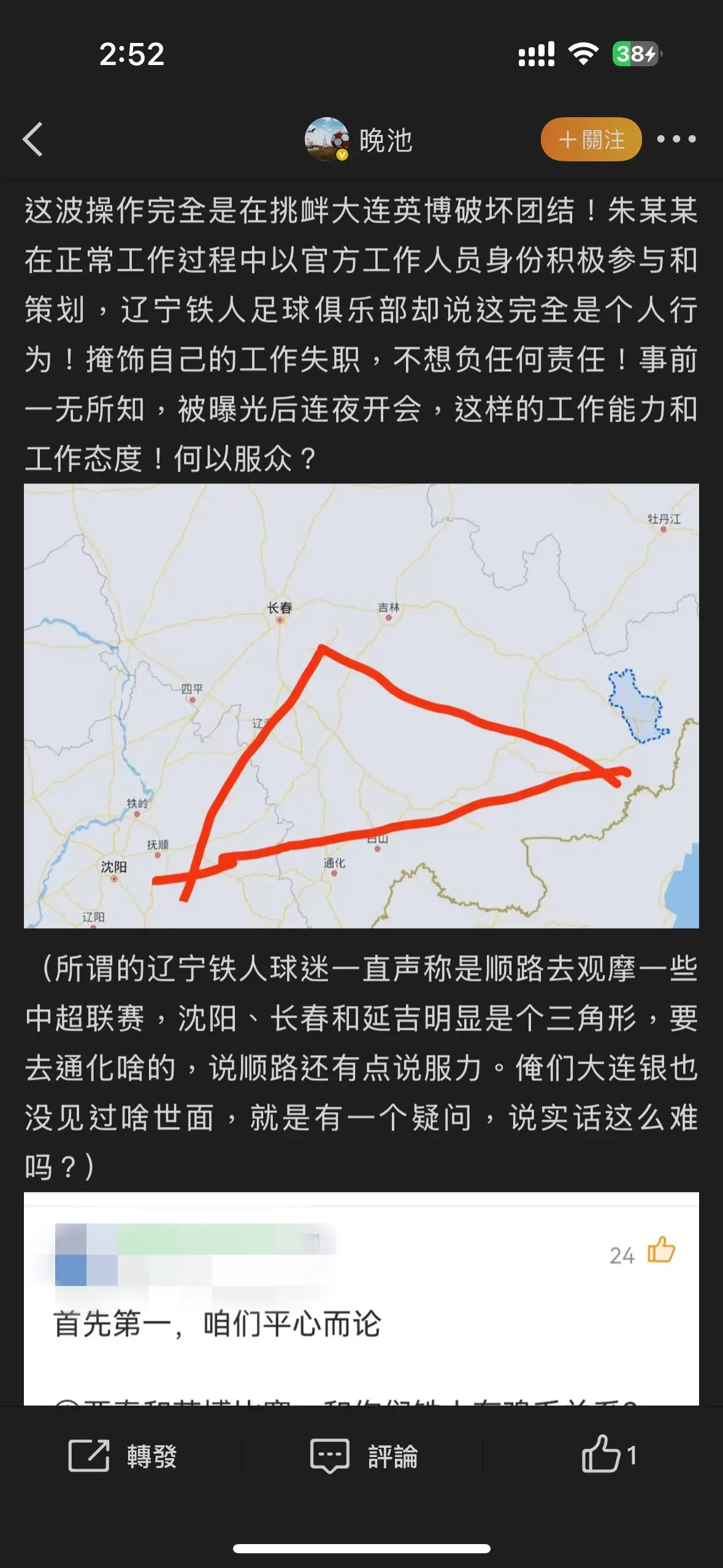723x1568 pixels.
Task: Open the comment screenshot image
Action: pos(361,1298)
